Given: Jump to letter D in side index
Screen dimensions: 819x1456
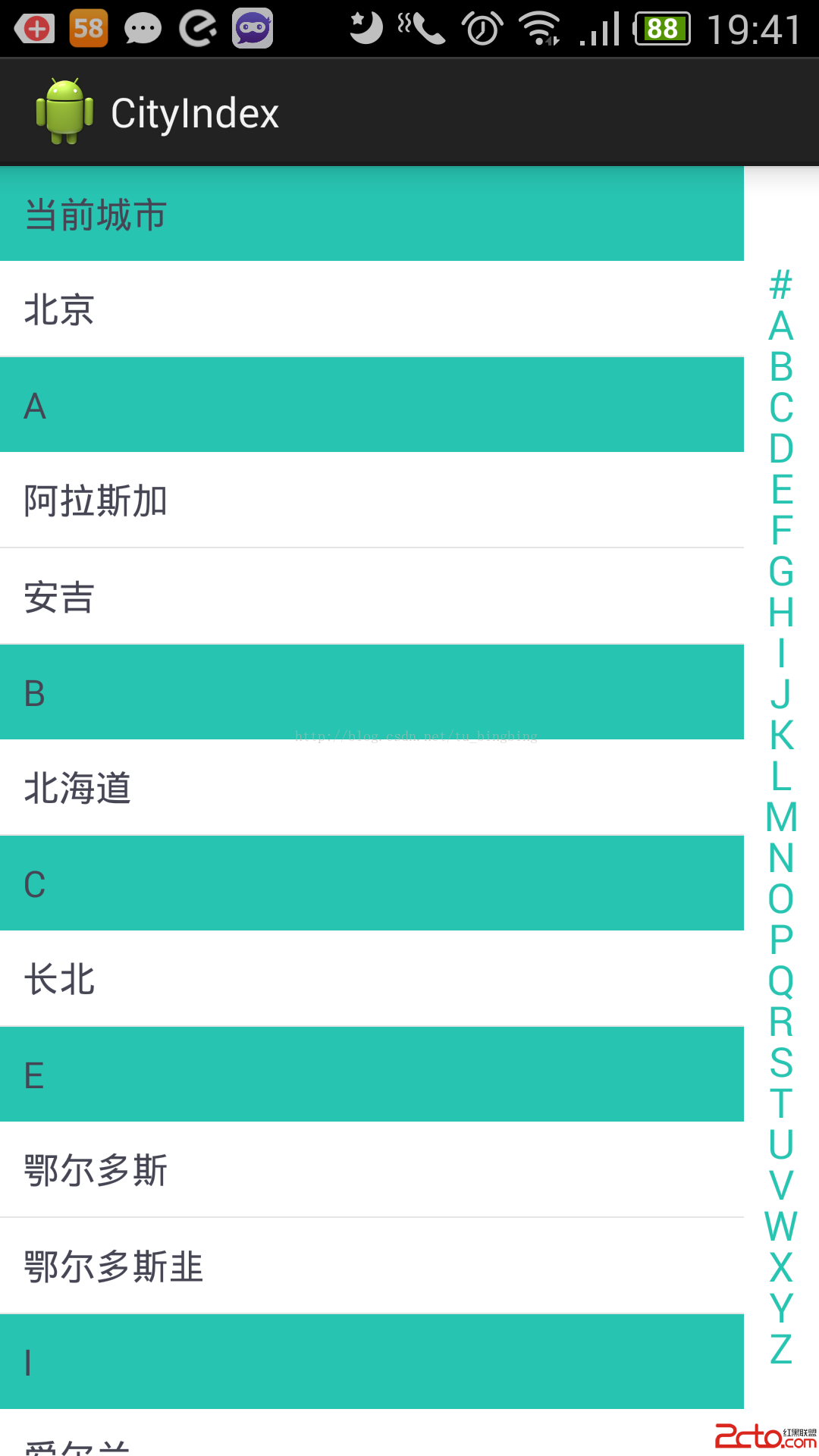Looking at the screenshot, I should tap(781, 449).
